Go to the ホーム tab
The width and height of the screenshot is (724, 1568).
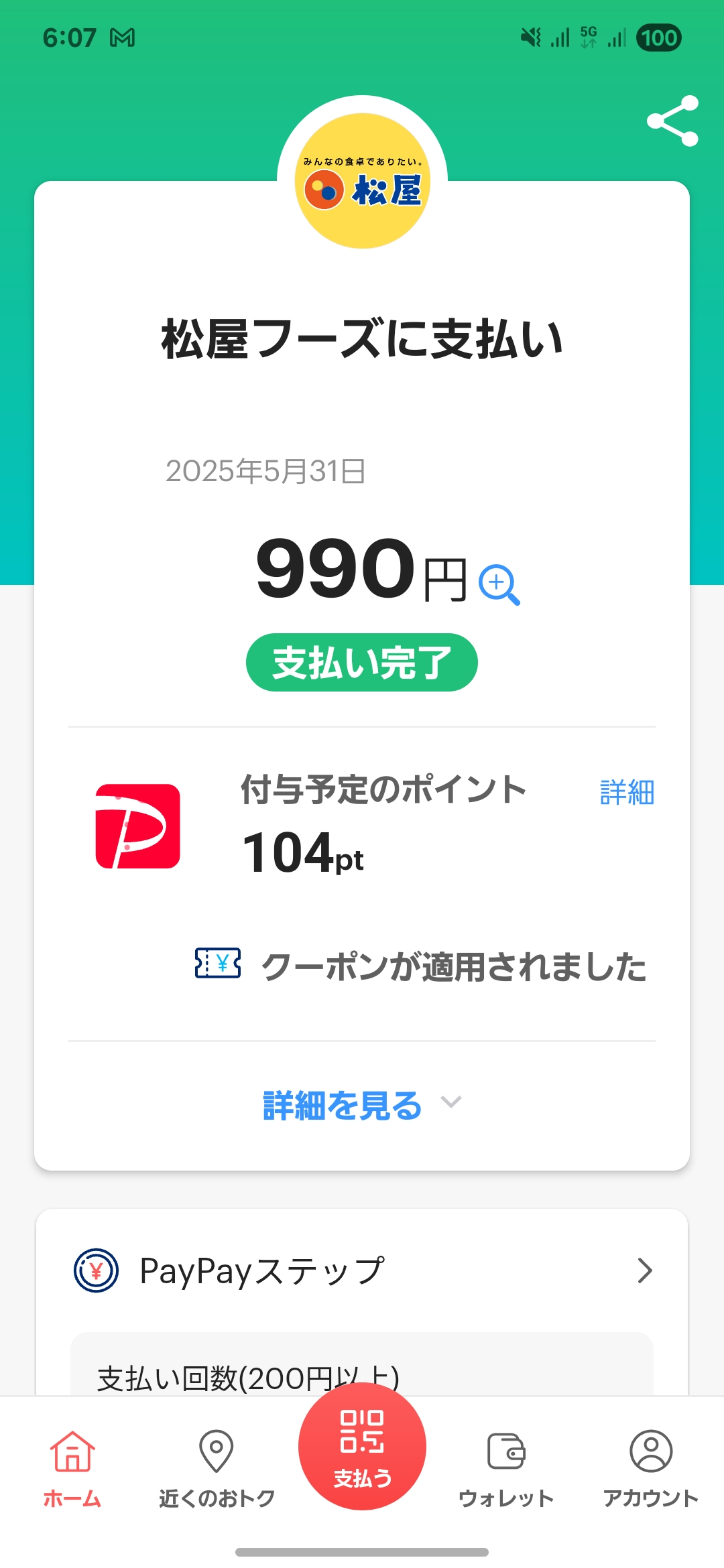coord(72,1469)
